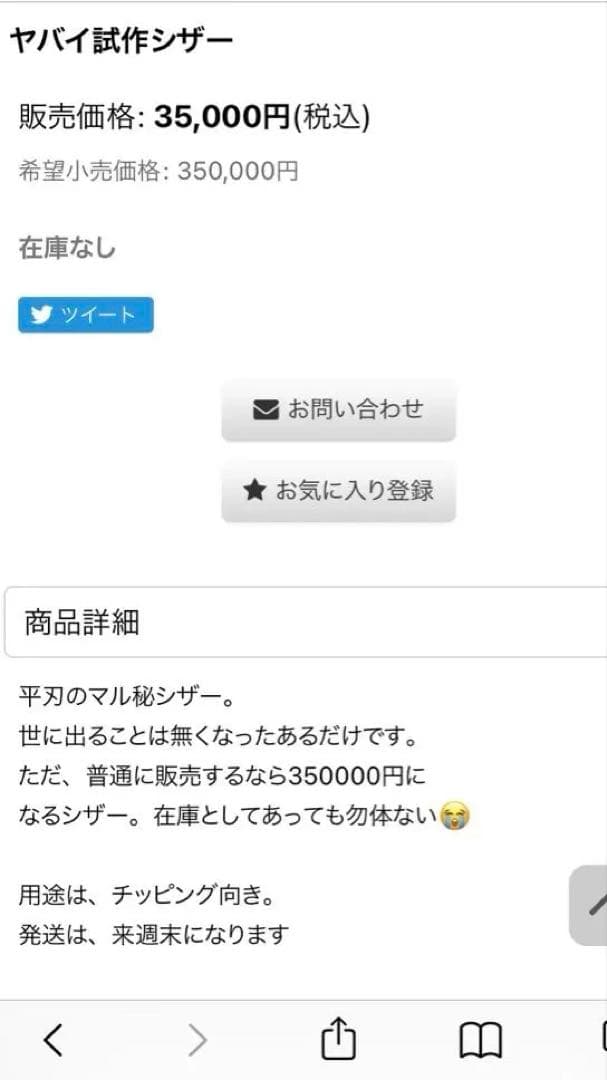Tweet this product via ツイート button
The image size is (607, 1080).
tap(85, 315)
